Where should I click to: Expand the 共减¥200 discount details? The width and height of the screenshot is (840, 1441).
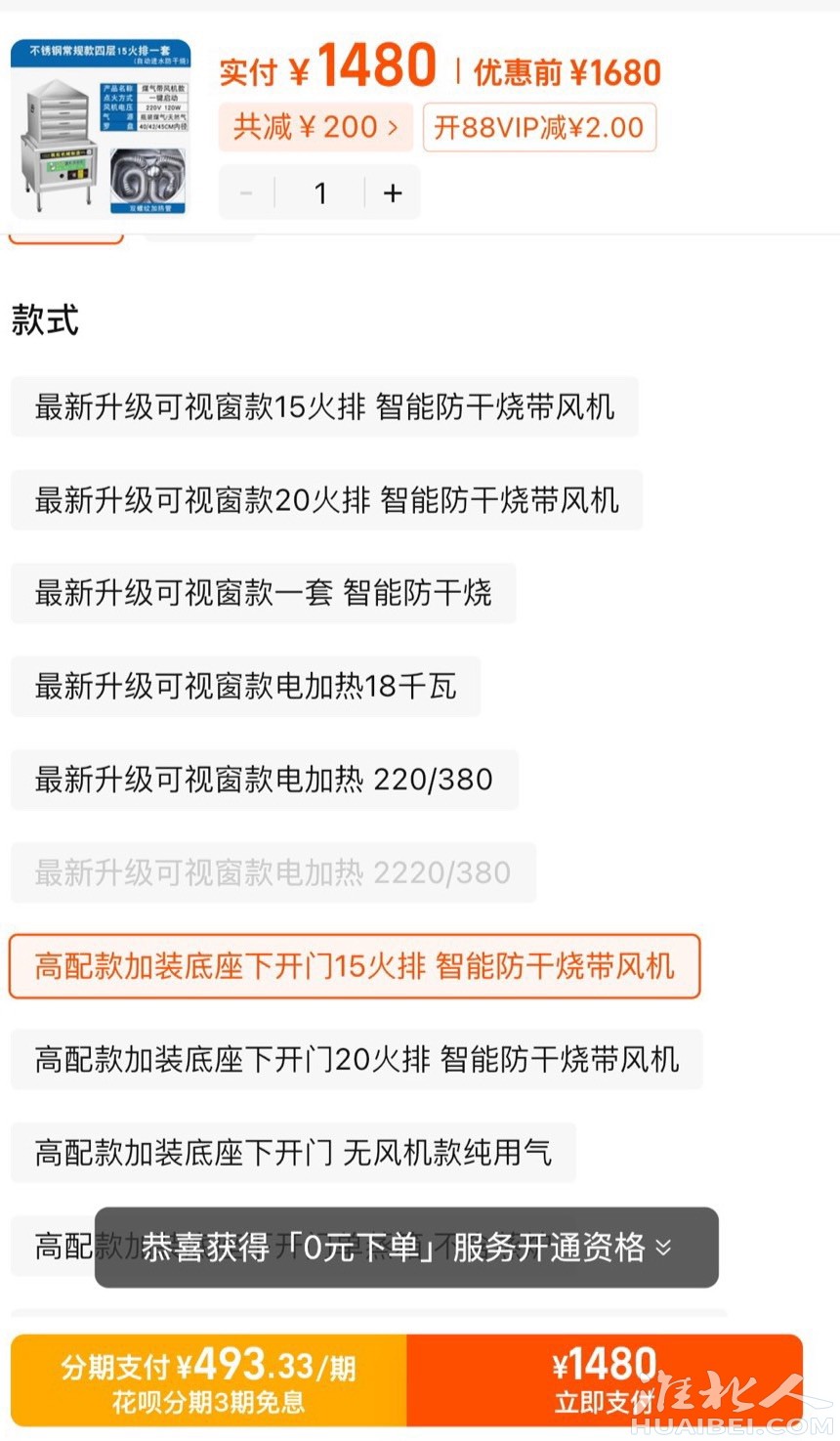pos(315,127)
